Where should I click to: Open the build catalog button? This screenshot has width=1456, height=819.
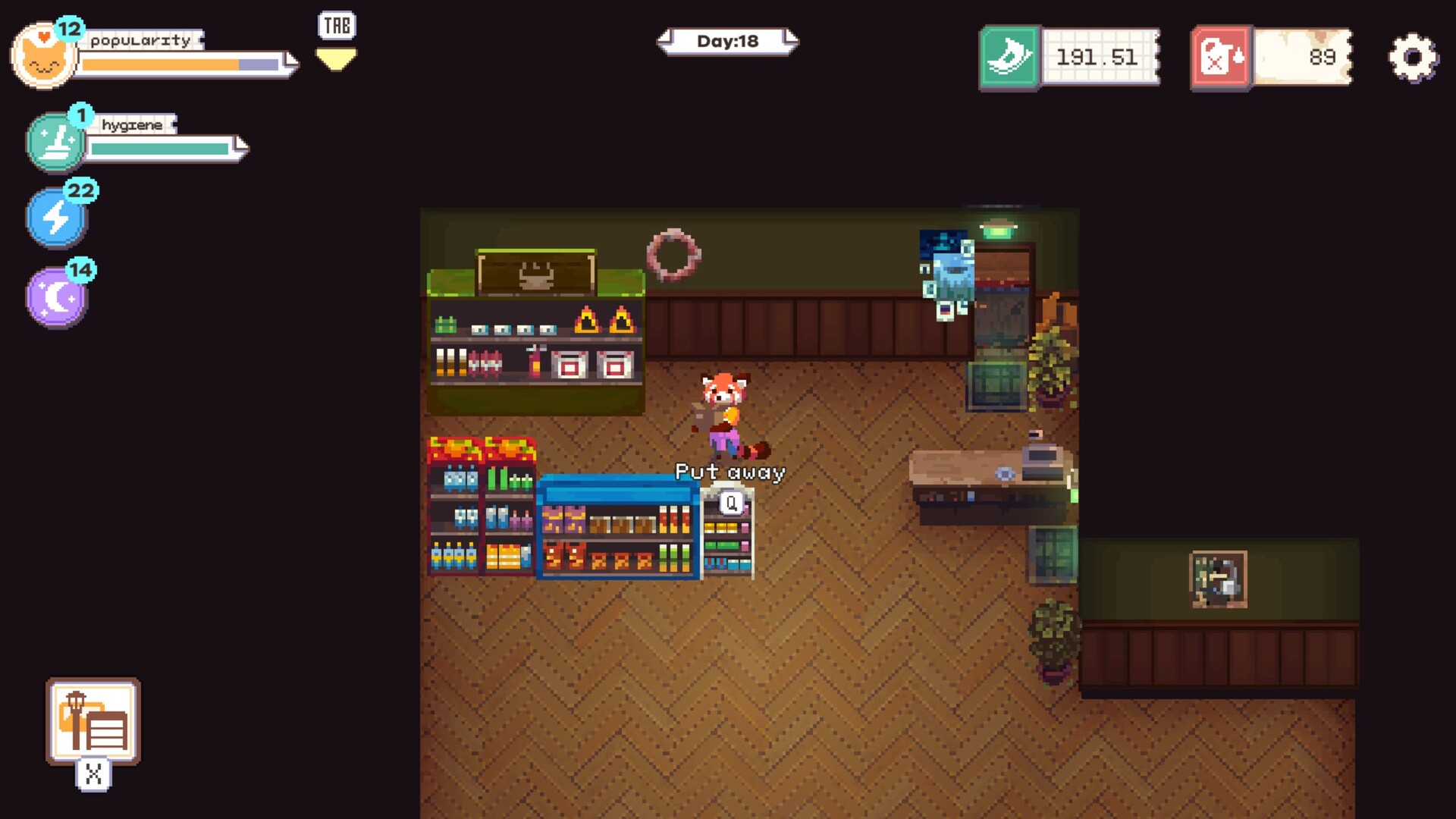(93, 722)
